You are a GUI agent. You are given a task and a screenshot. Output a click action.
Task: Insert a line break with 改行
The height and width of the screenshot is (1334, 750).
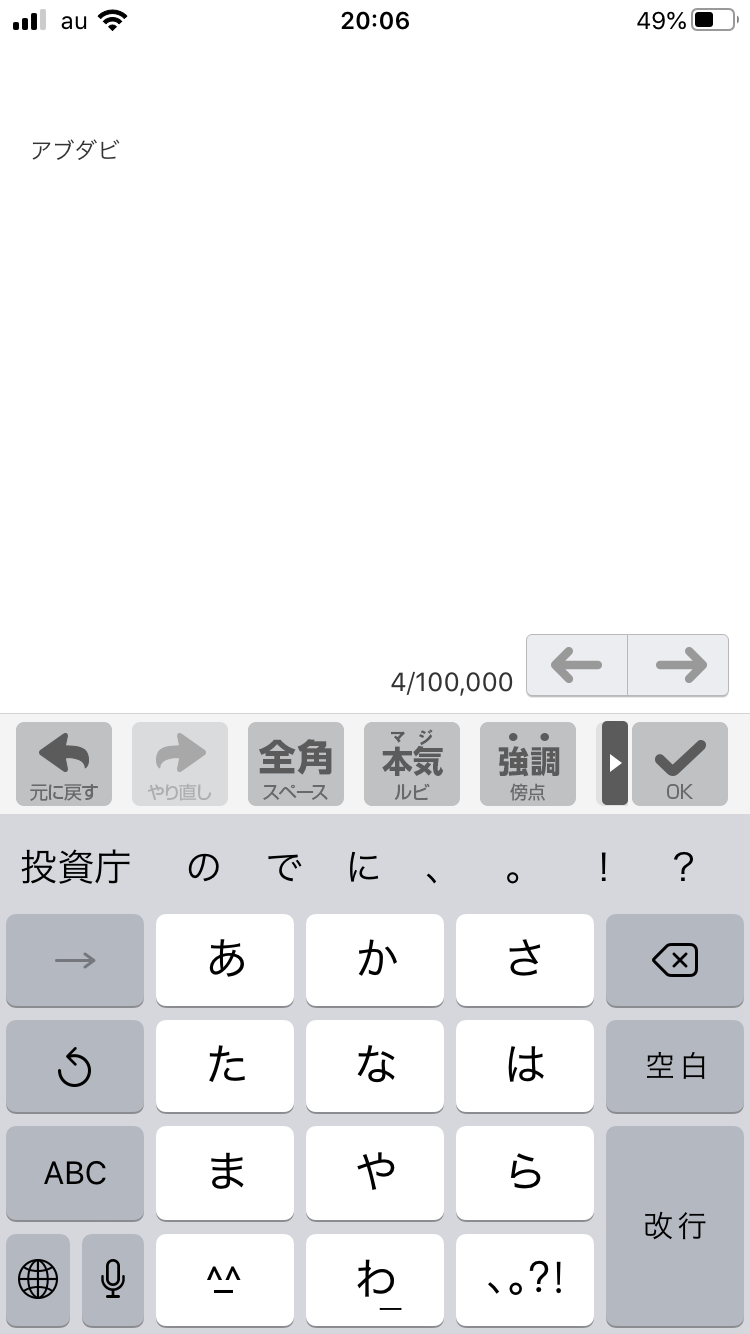[675, 1225]
